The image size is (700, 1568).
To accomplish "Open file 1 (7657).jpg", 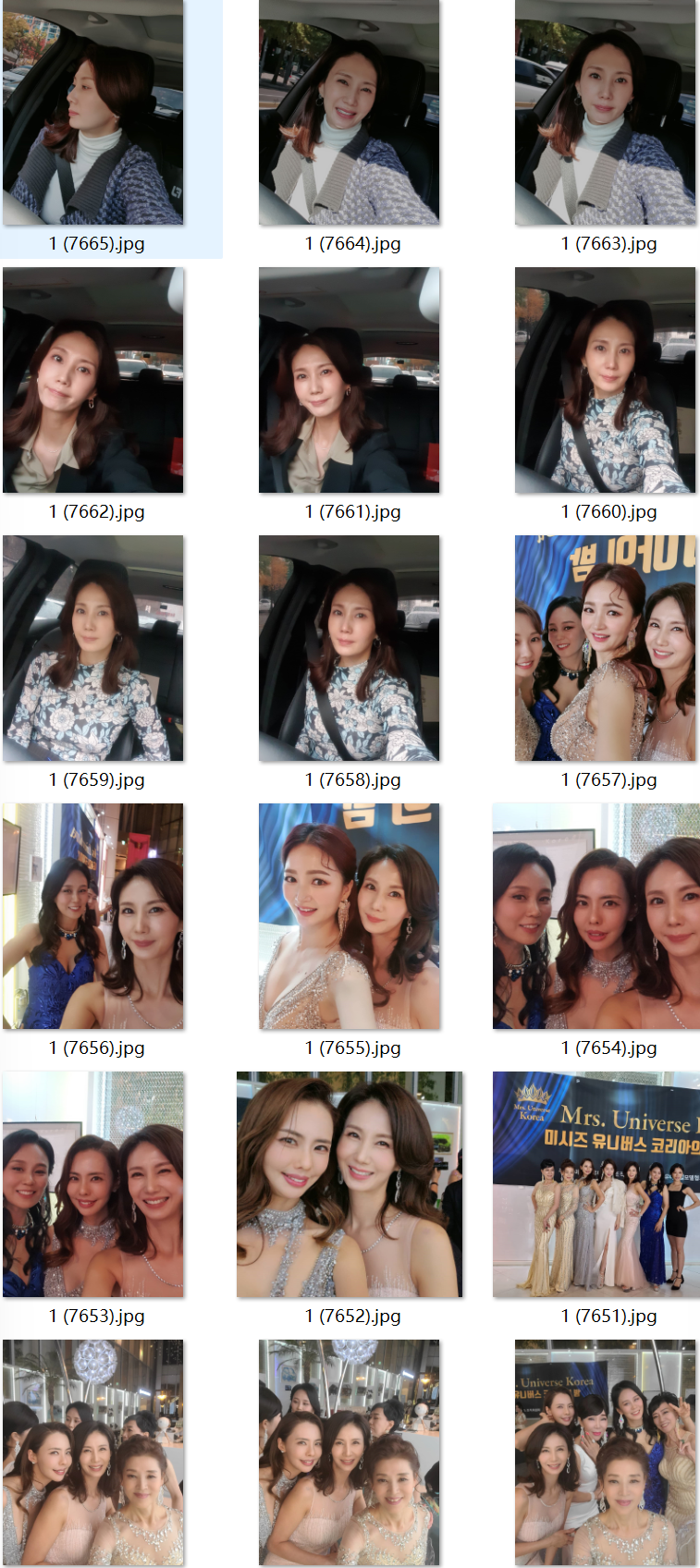I will [x=606, y=648].
